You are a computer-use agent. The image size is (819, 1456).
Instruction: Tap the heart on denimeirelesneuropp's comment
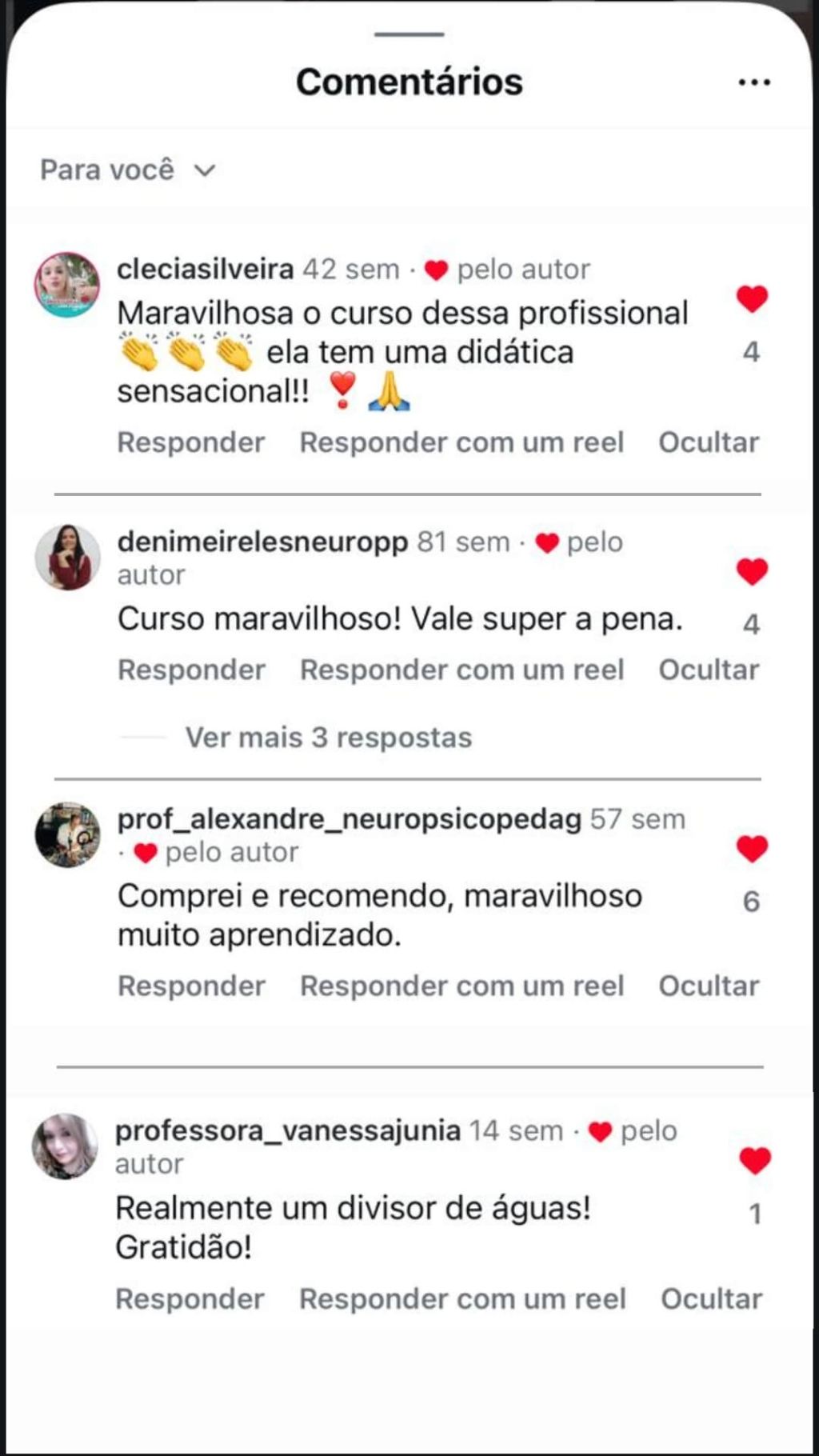tap(752, 571)
